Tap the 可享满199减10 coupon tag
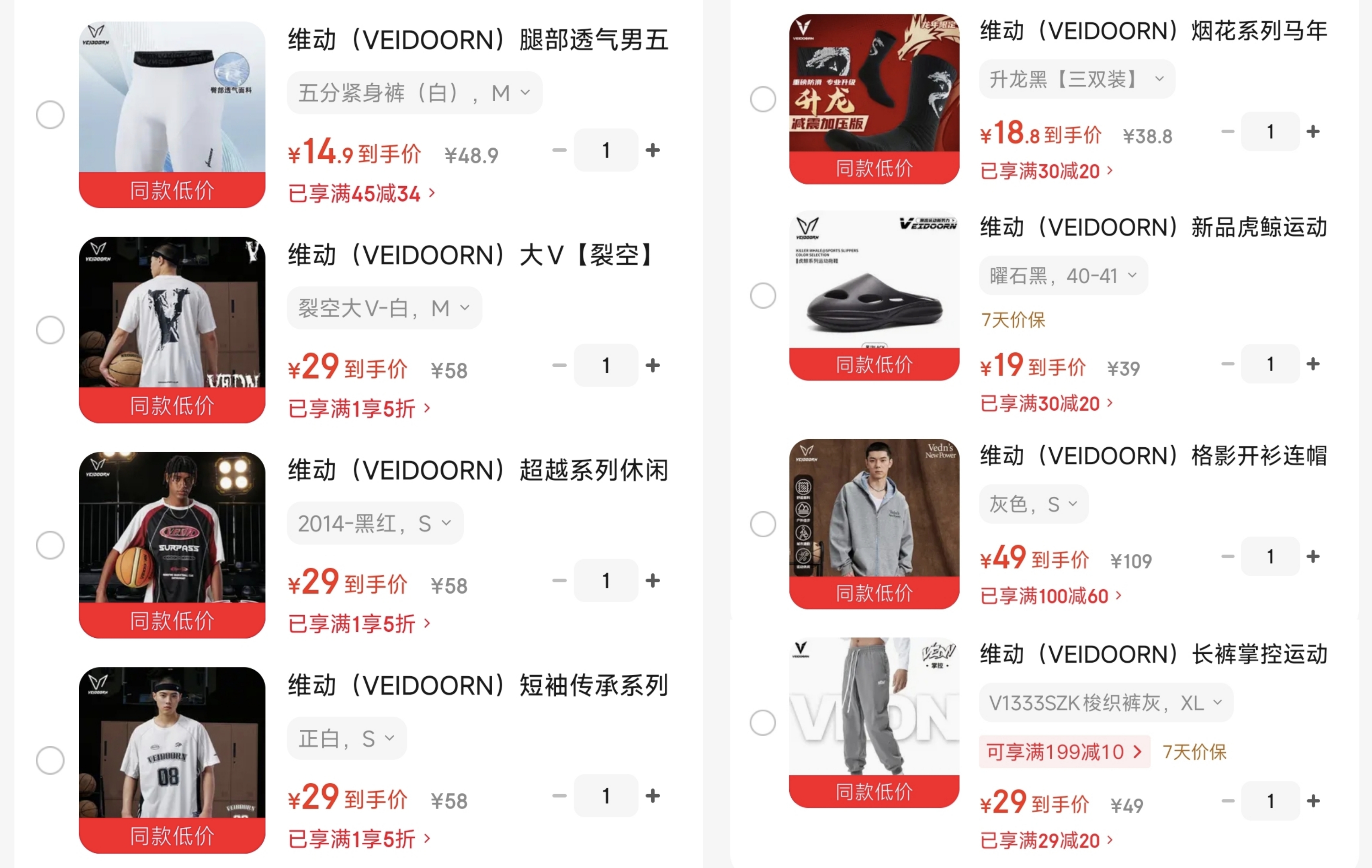This screenshot has height=868, width=1372. 1064,752
